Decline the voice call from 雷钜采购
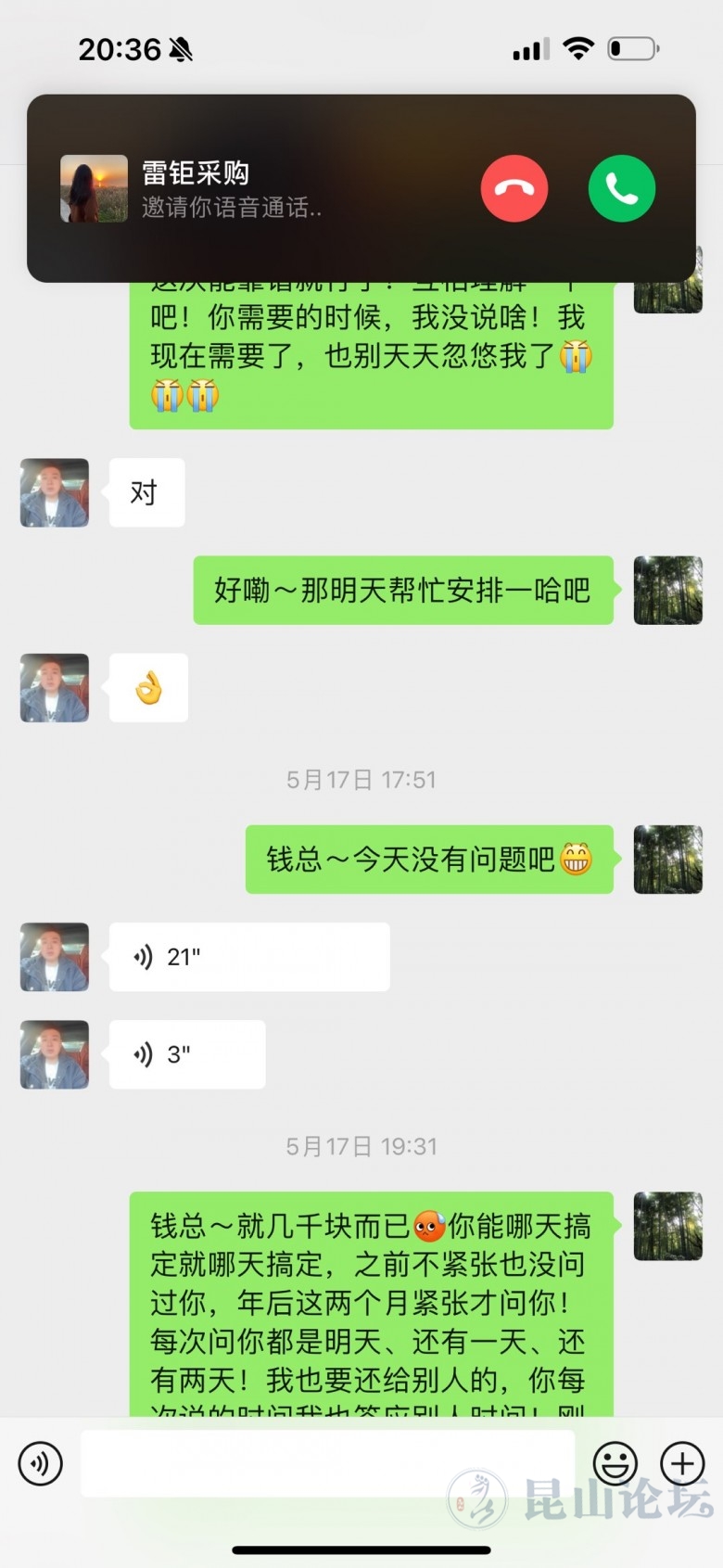The width and height of the screenshot is (723, 1568). [514, 189]
